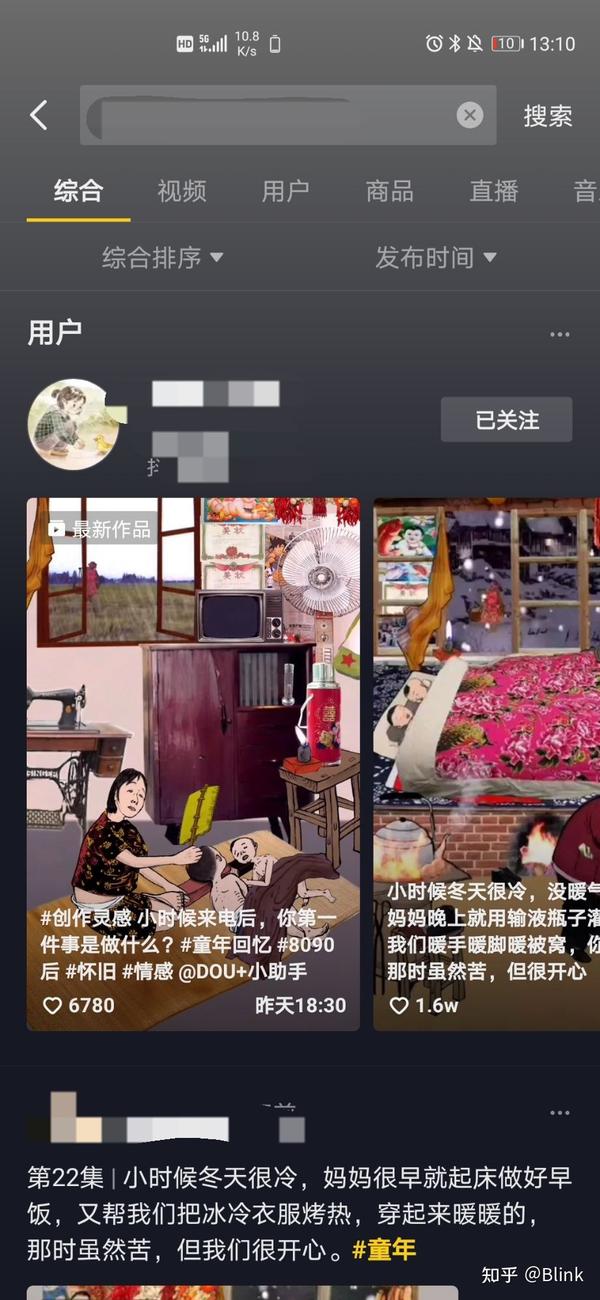Open the user's profile avatar

click(x=74, y=425)
